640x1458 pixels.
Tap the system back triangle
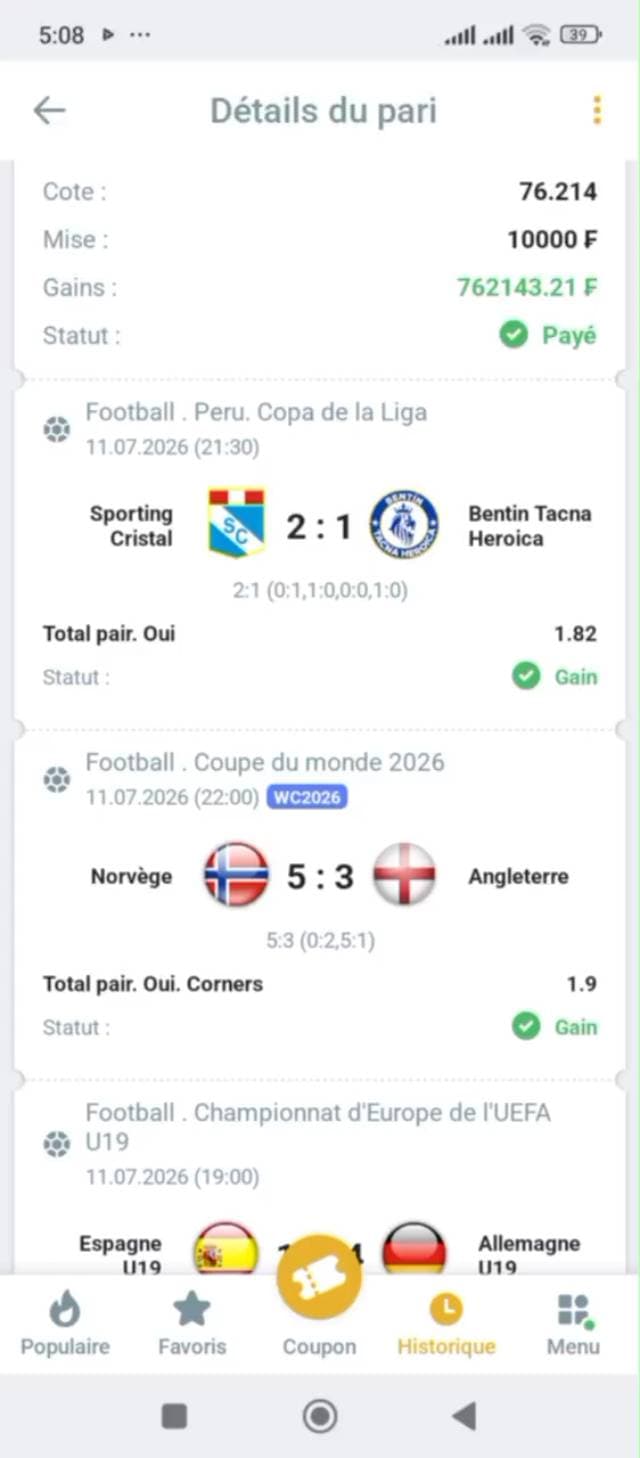point(463,1415)
